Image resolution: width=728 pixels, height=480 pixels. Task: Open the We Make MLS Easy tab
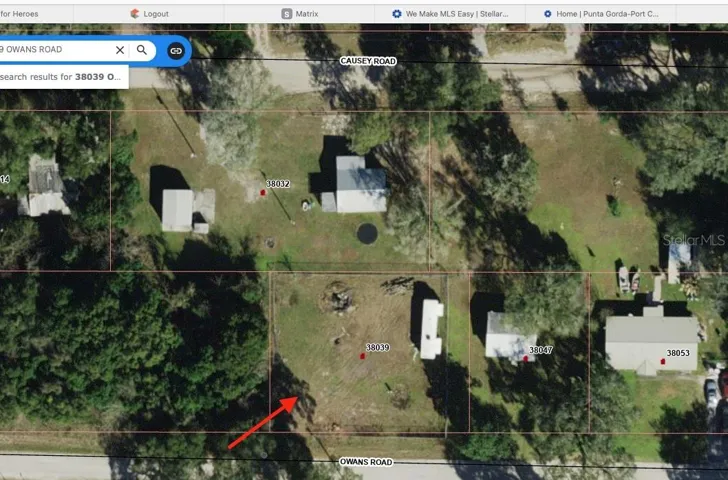(x=452, y=14)
